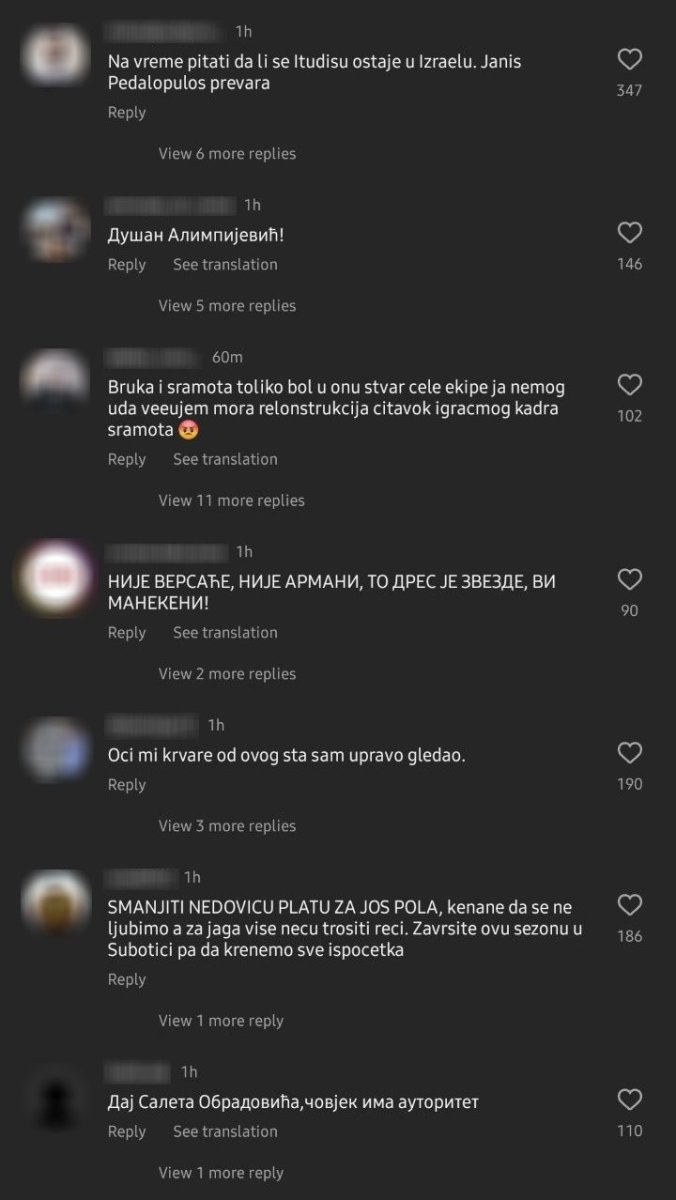676x1200 pixels.
Task: See translation of 'Дај Салета Обрадовића' comment
Action: click(x=225, y=1132)
